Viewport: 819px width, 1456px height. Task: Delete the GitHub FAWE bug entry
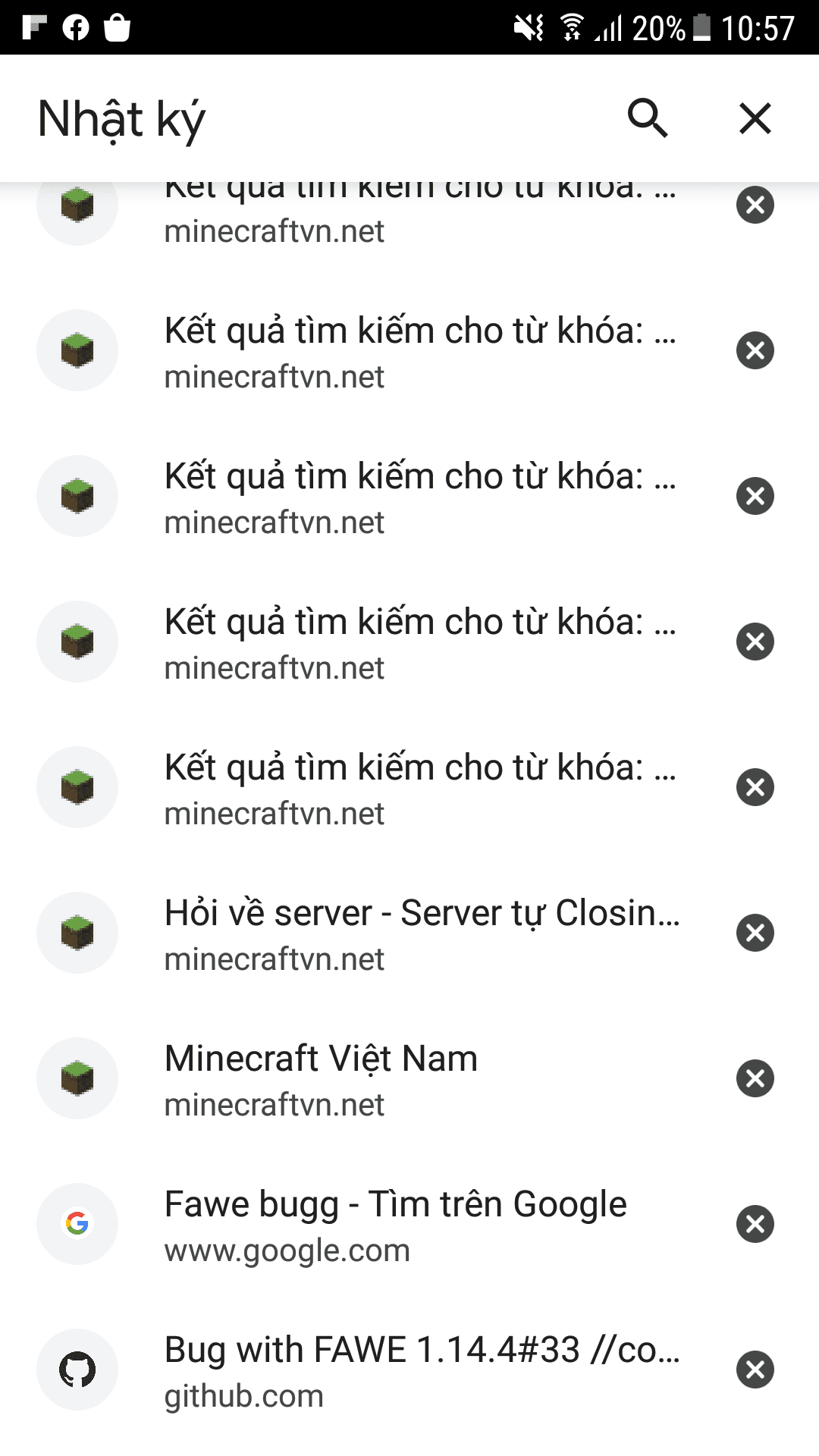pyautogui.click(x=755, y=1370)
